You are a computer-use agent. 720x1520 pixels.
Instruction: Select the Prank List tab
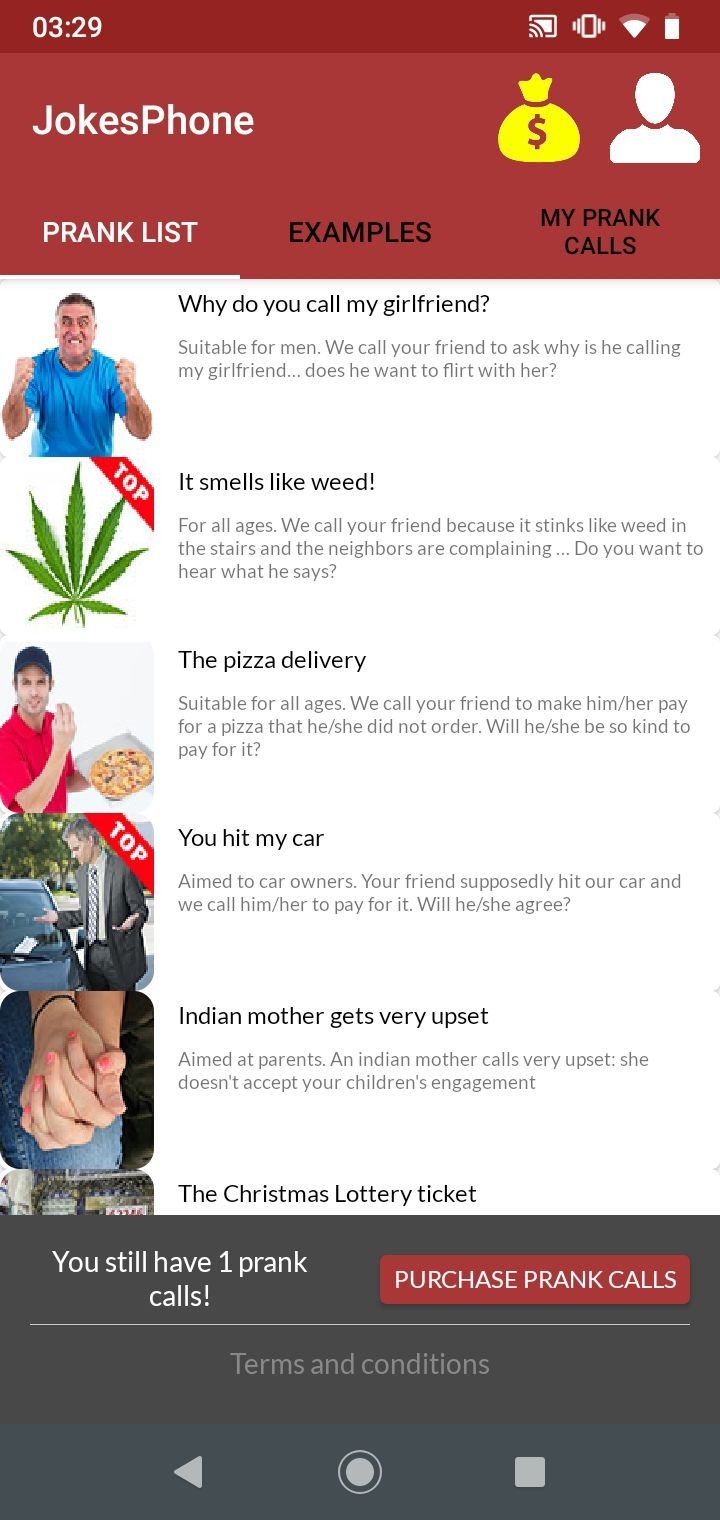pos(120,232)
